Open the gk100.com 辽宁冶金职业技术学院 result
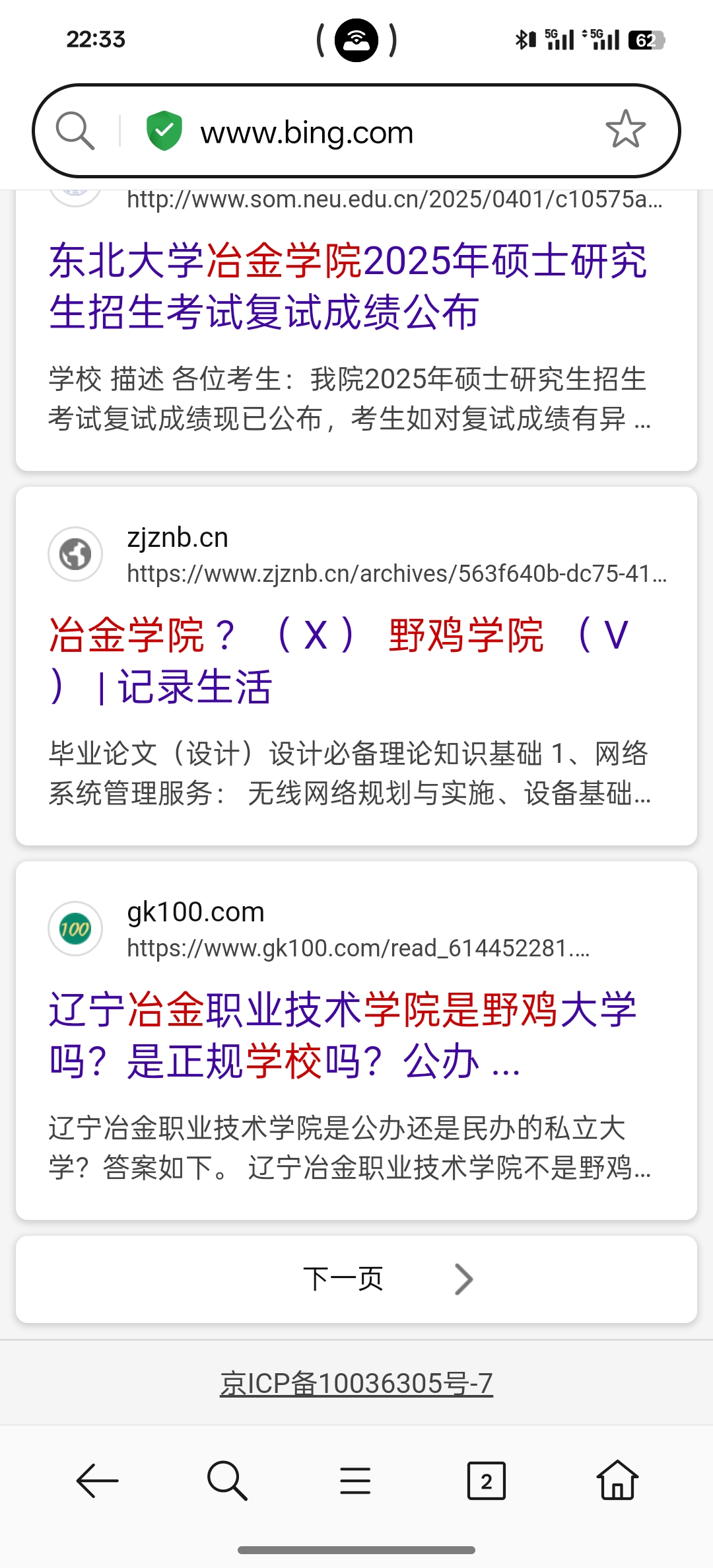The width and height of the screenshot is (713, 1568). point(342,1035)
